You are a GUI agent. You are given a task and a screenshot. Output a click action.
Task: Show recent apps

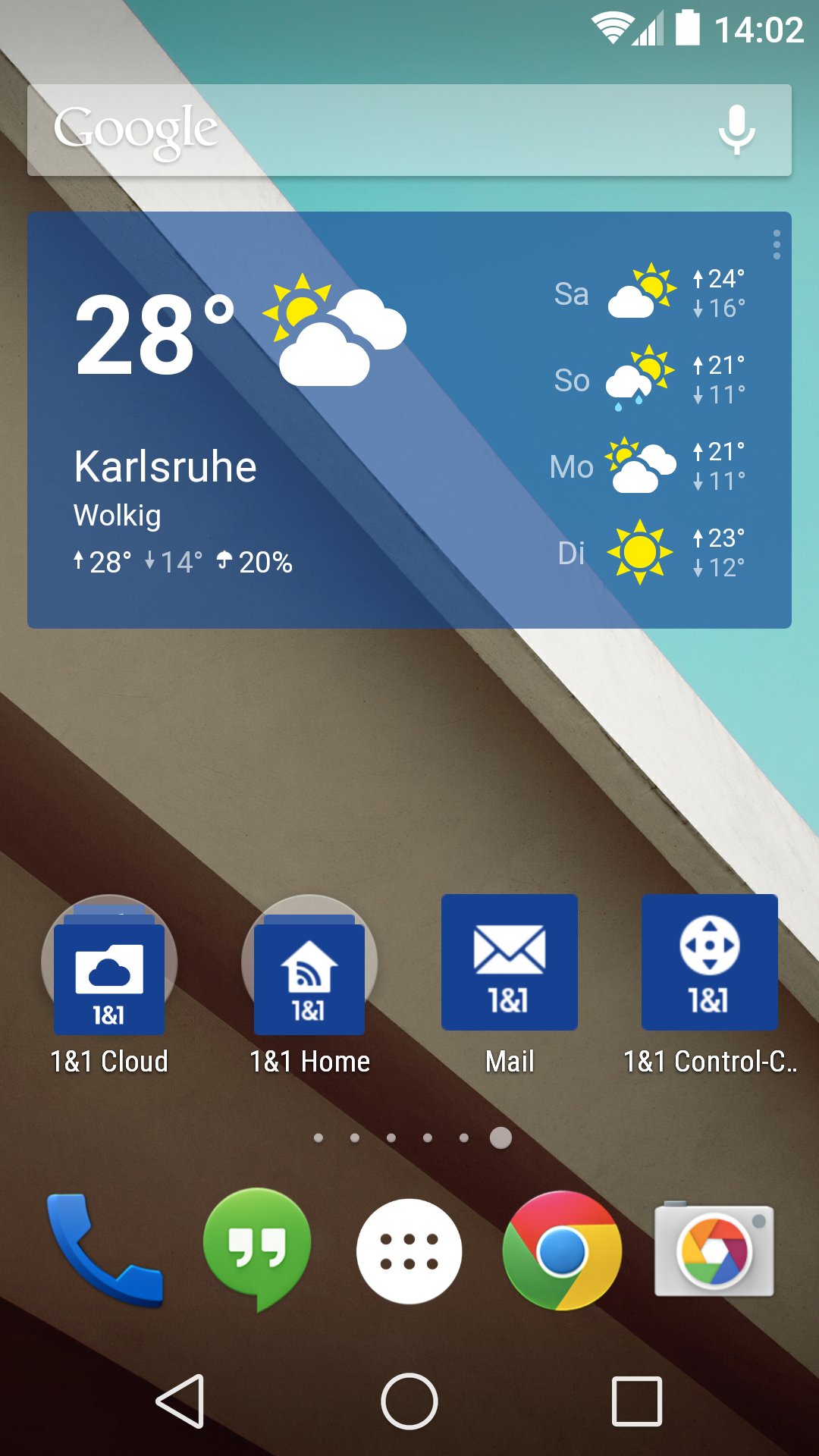click(x=637, y=1401)
